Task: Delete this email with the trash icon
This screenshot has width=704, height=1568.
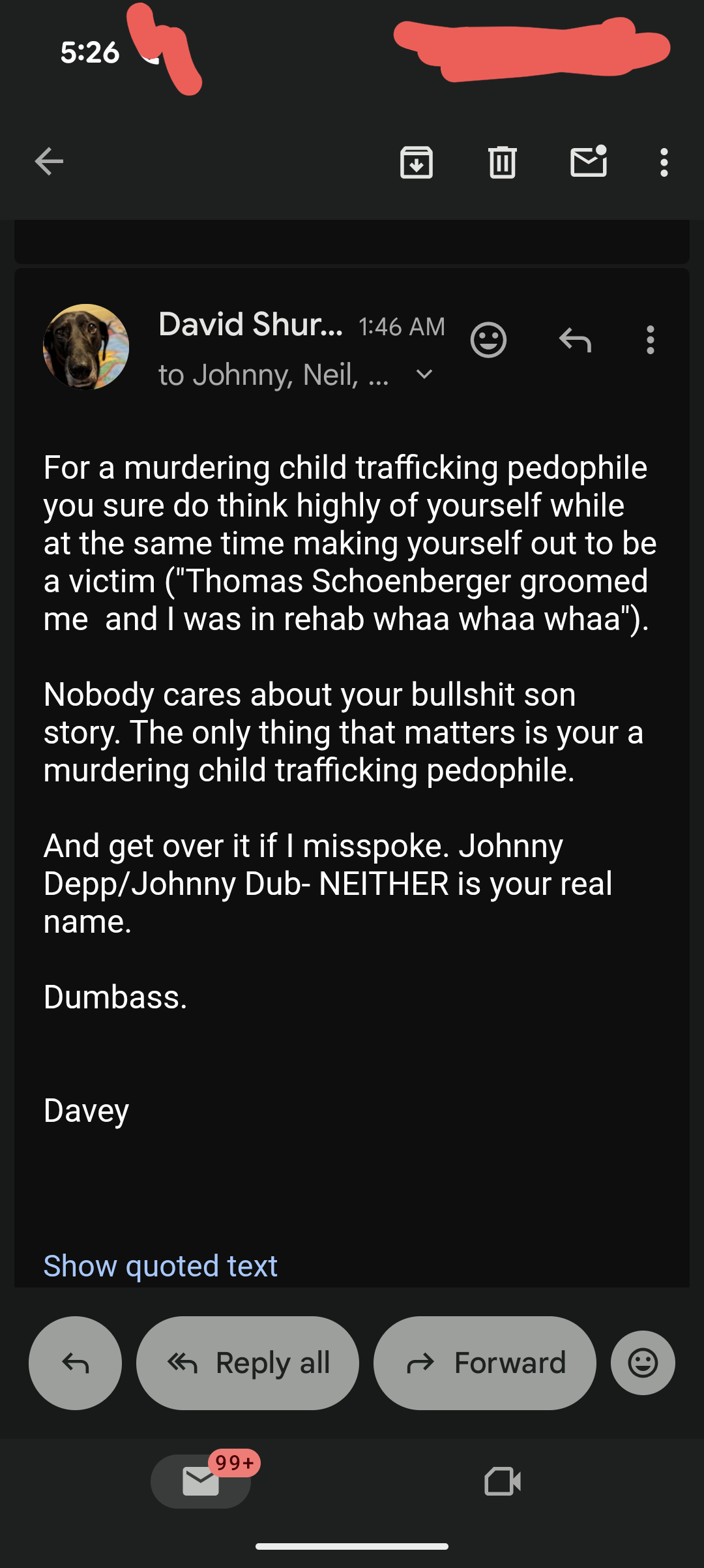Action: (502, 162)
